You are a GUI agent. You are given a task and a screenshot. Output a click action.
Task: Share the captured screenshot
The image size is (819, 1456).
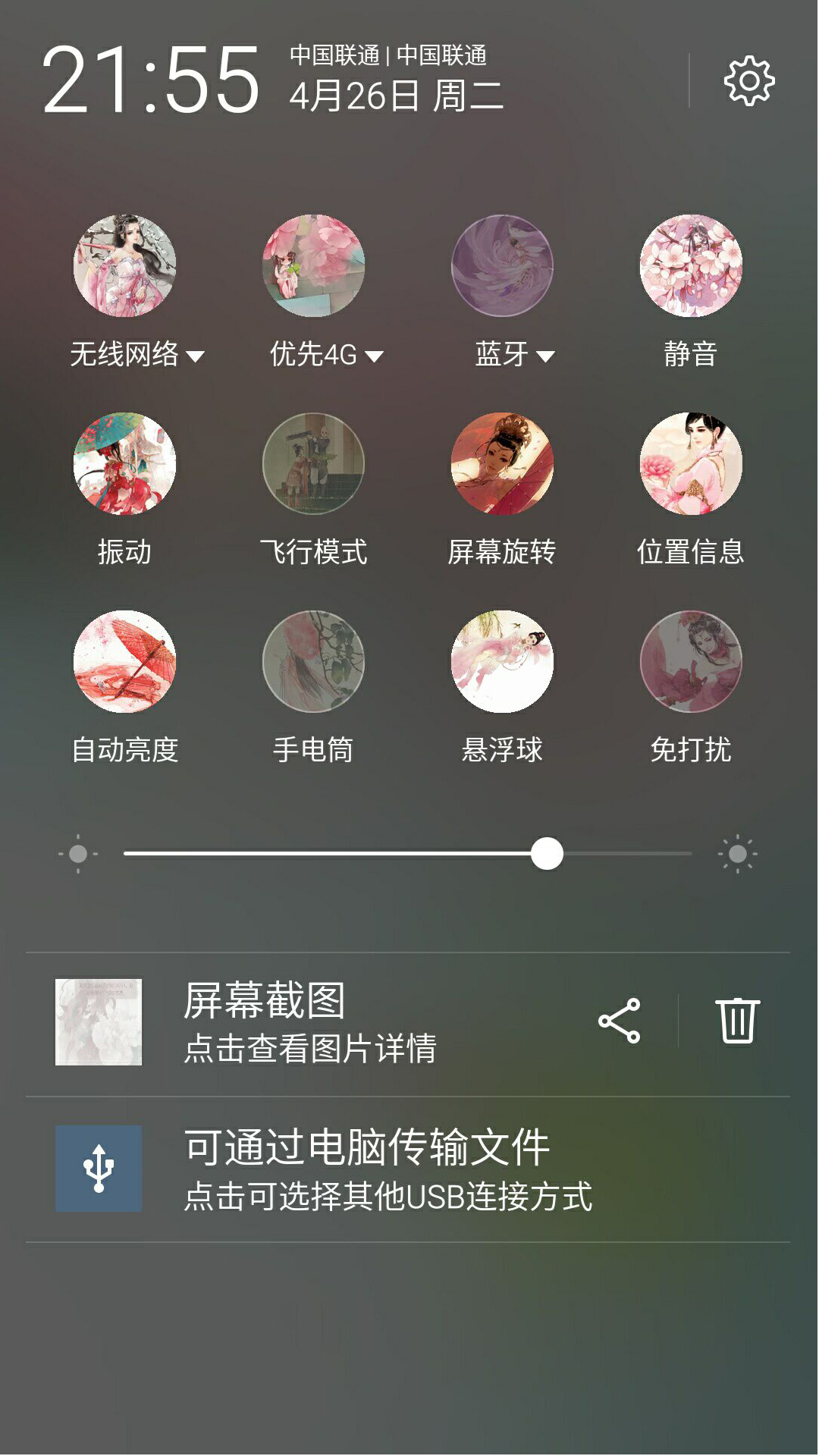pos(620,1021)
